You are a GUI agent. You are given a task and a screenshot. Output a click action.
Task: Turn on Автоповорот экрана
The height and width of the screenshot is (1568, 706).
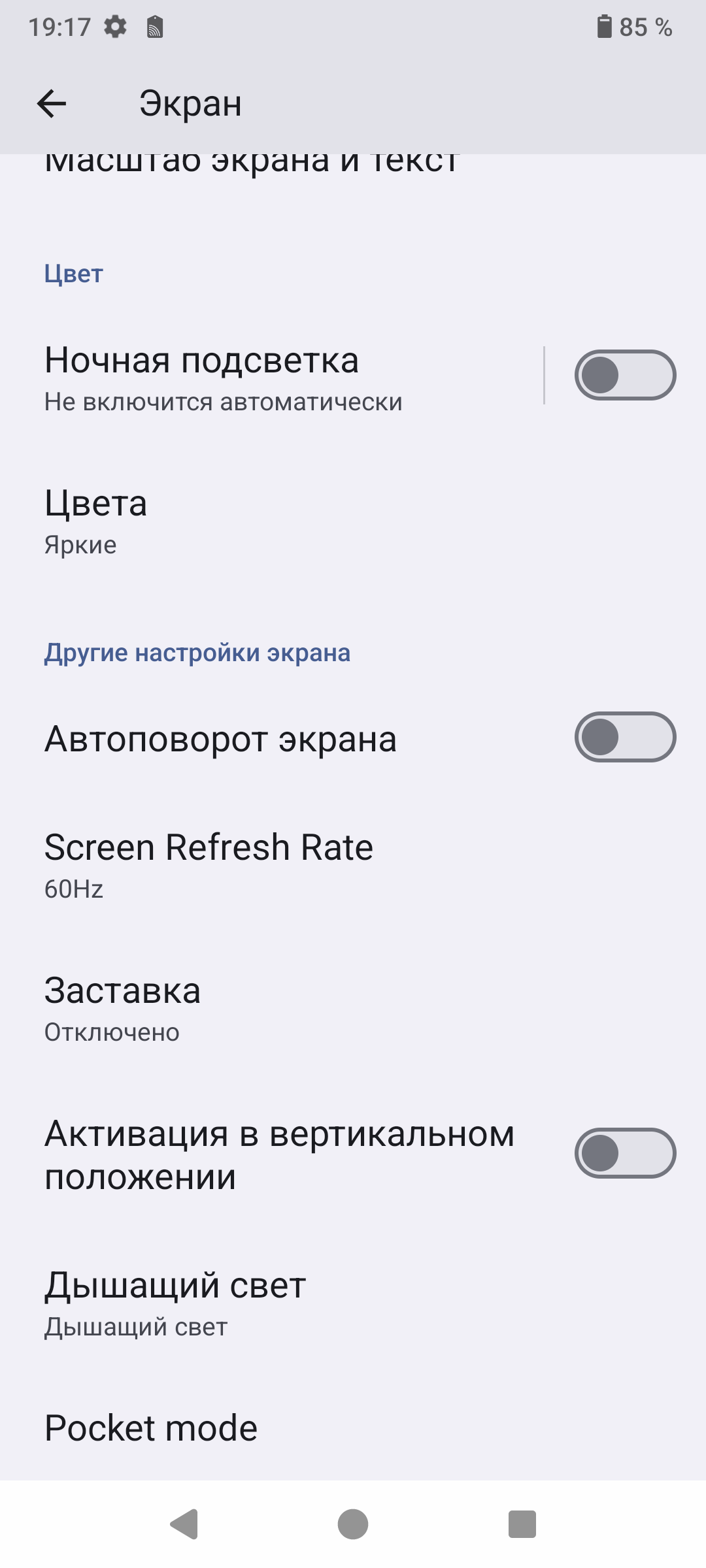[x=624, y=737]
